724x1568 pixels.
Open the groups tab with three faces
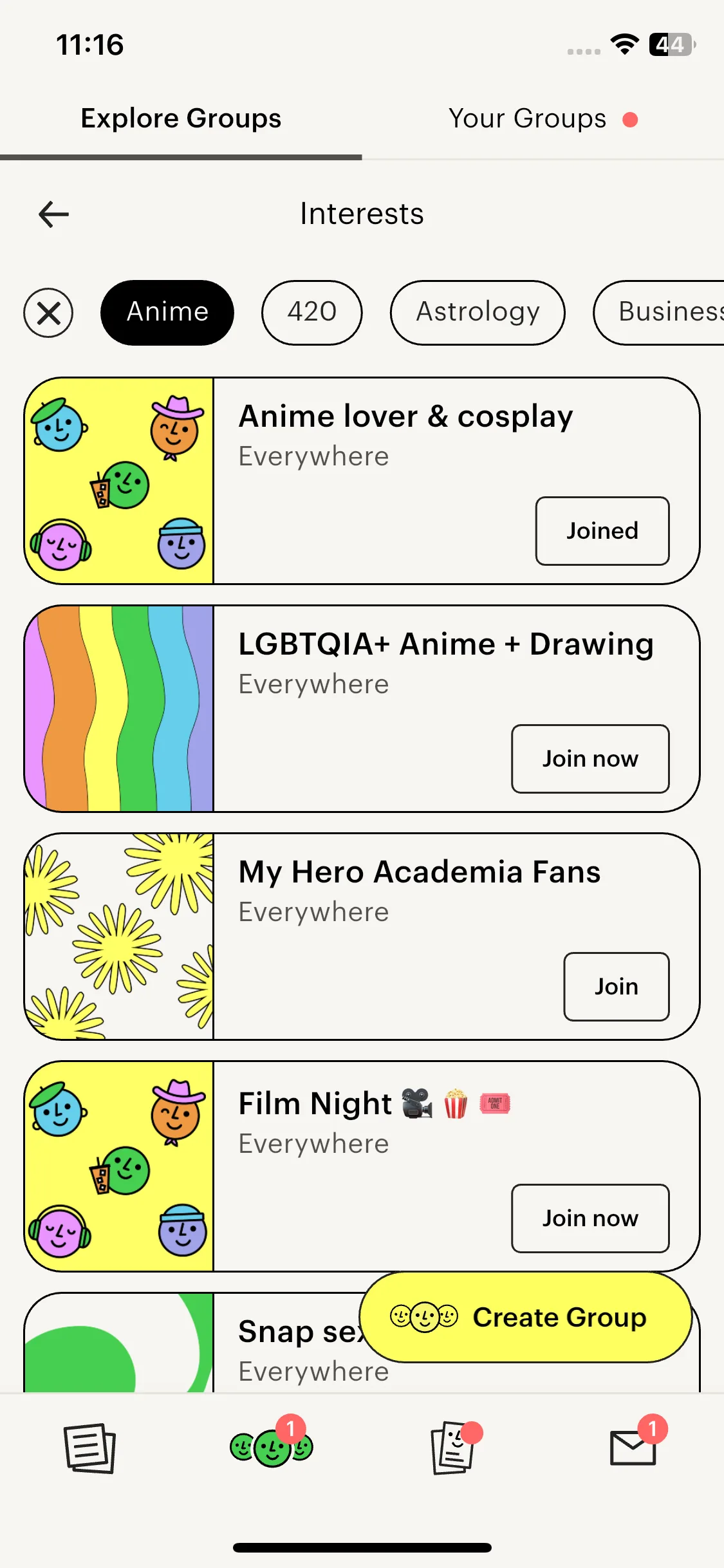point(272,1448)
